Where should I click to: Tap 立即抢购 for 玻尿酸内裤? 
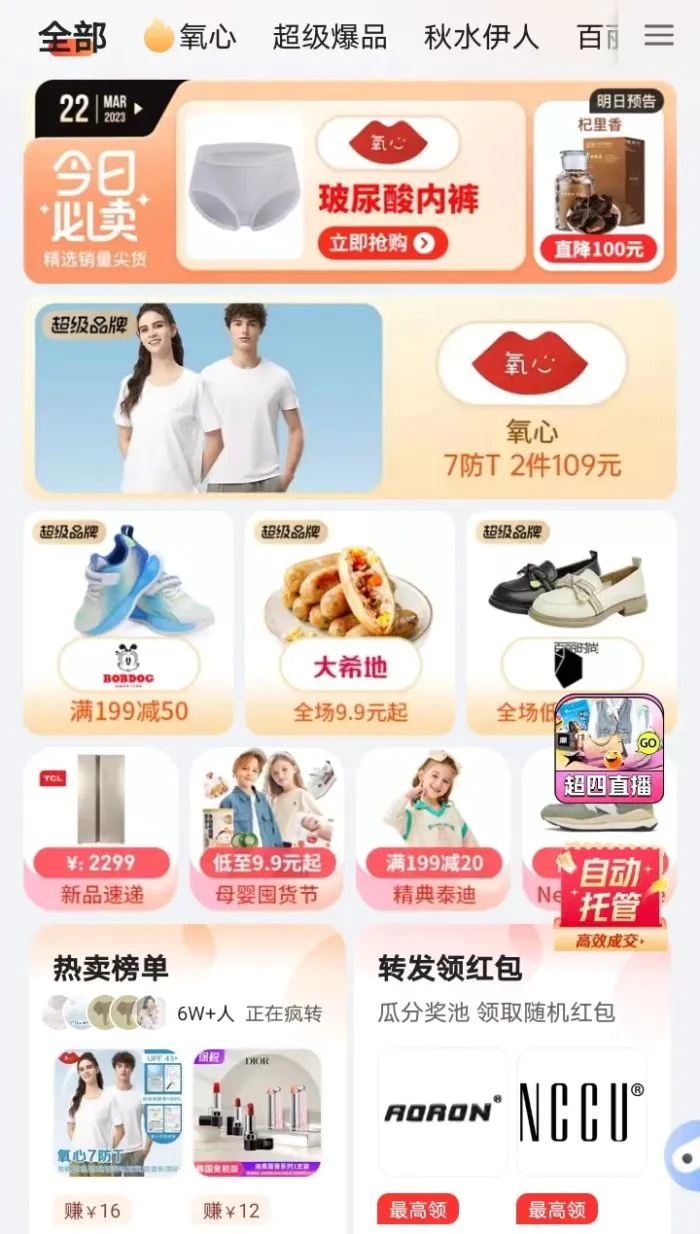pyautogui.click(x=382, y=243)
